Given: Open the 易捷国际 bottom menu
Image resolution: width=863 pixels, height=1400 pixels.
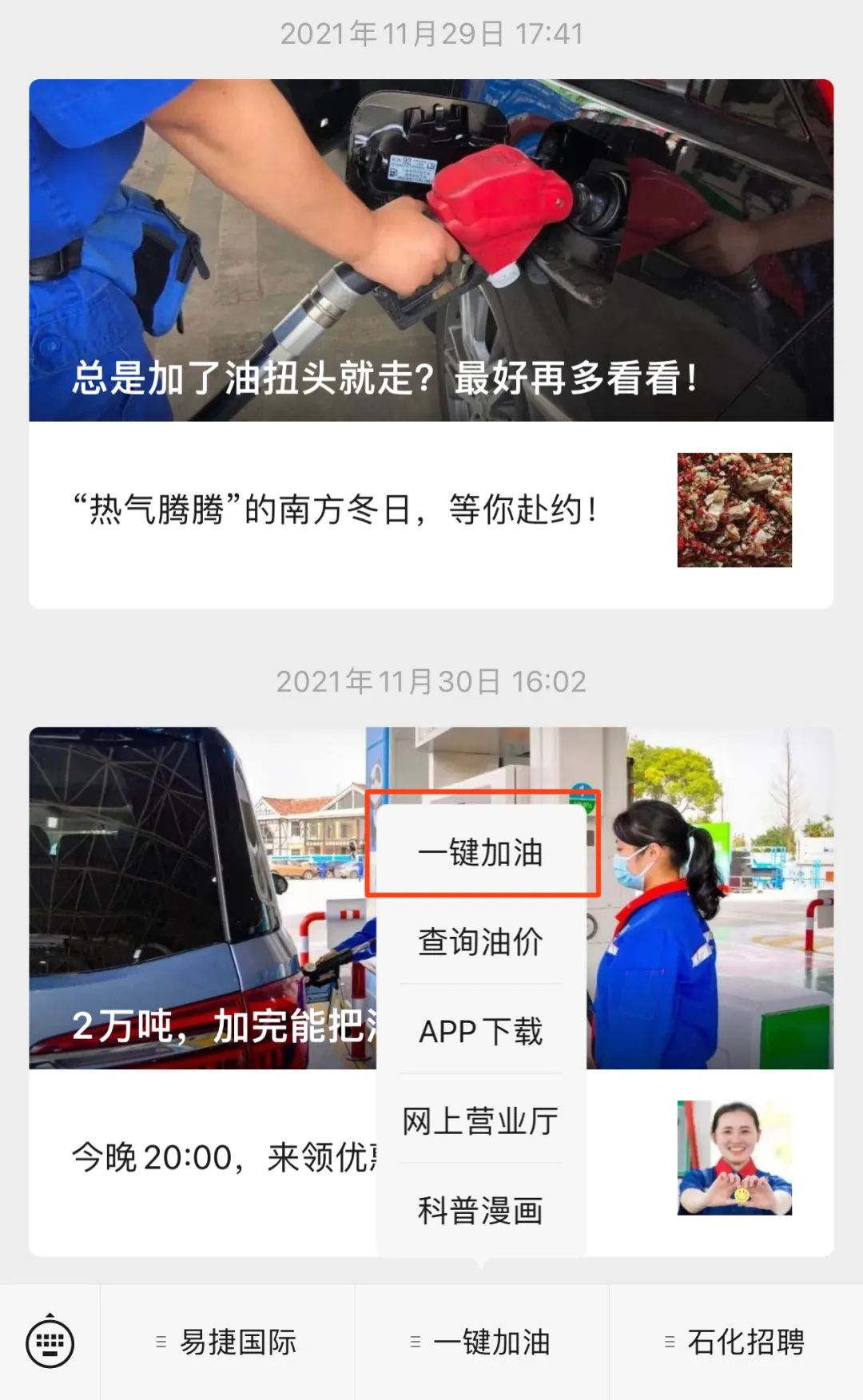Looking at the screenshot, I should point(227,1342).
